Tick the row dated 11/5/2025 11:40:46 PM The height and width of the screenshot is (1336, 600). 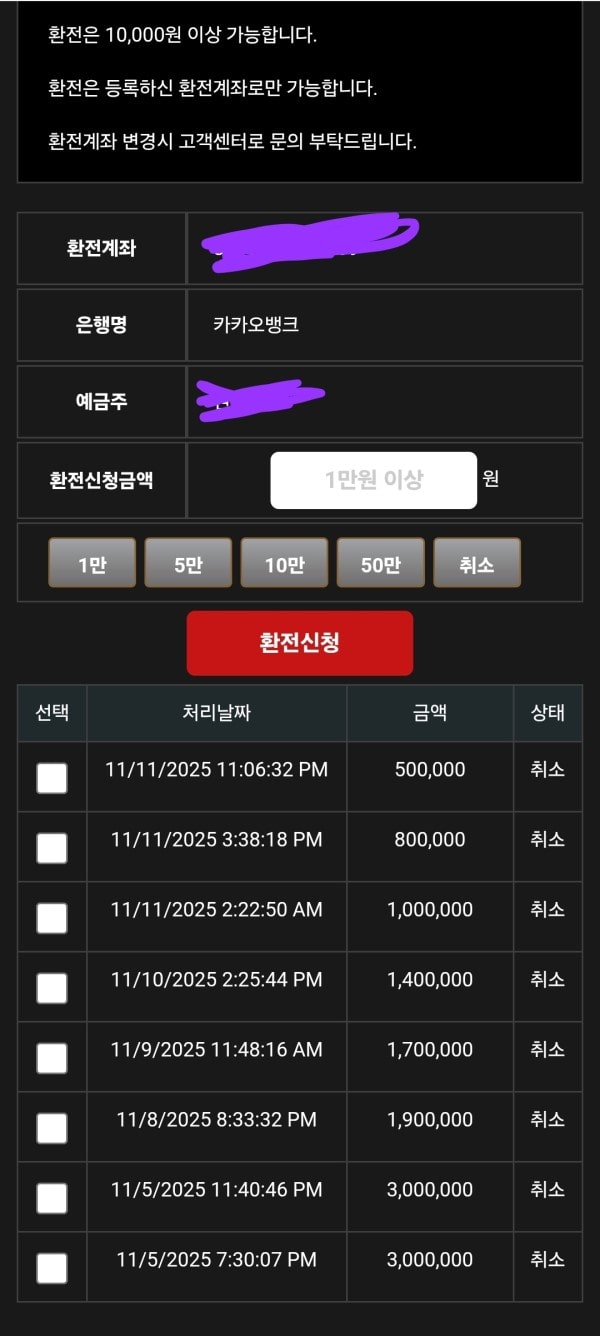(x=52, y=1198)
